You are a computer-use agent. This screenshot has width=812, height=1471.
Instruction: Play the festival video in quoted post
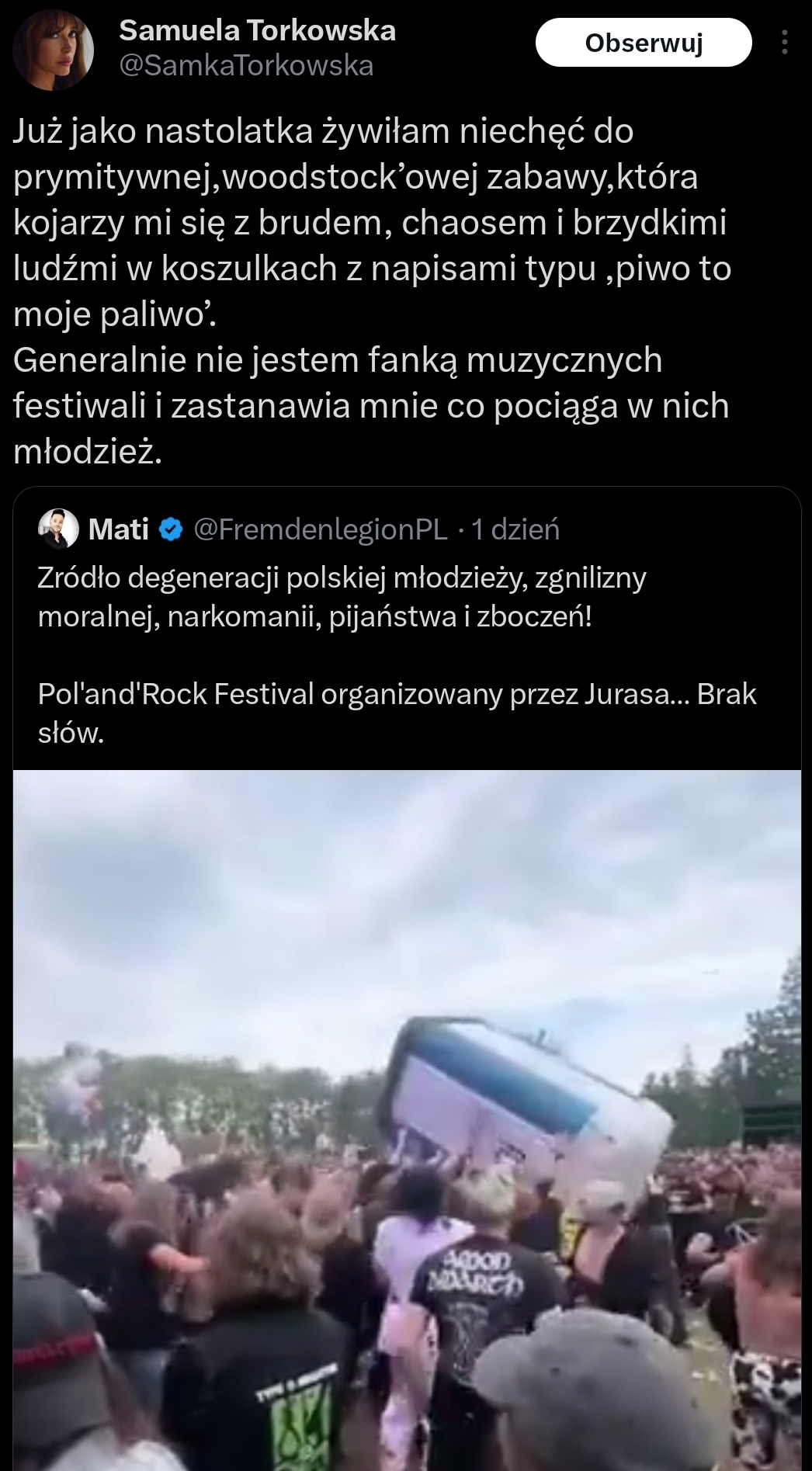407,1118
